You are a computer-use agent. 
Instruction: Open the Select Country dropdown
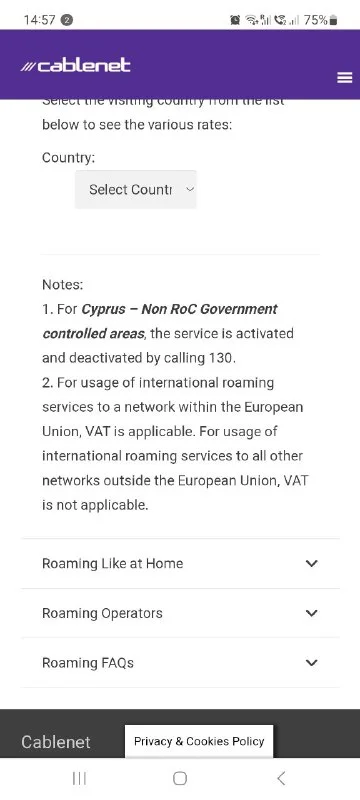[x=136, y=189]
